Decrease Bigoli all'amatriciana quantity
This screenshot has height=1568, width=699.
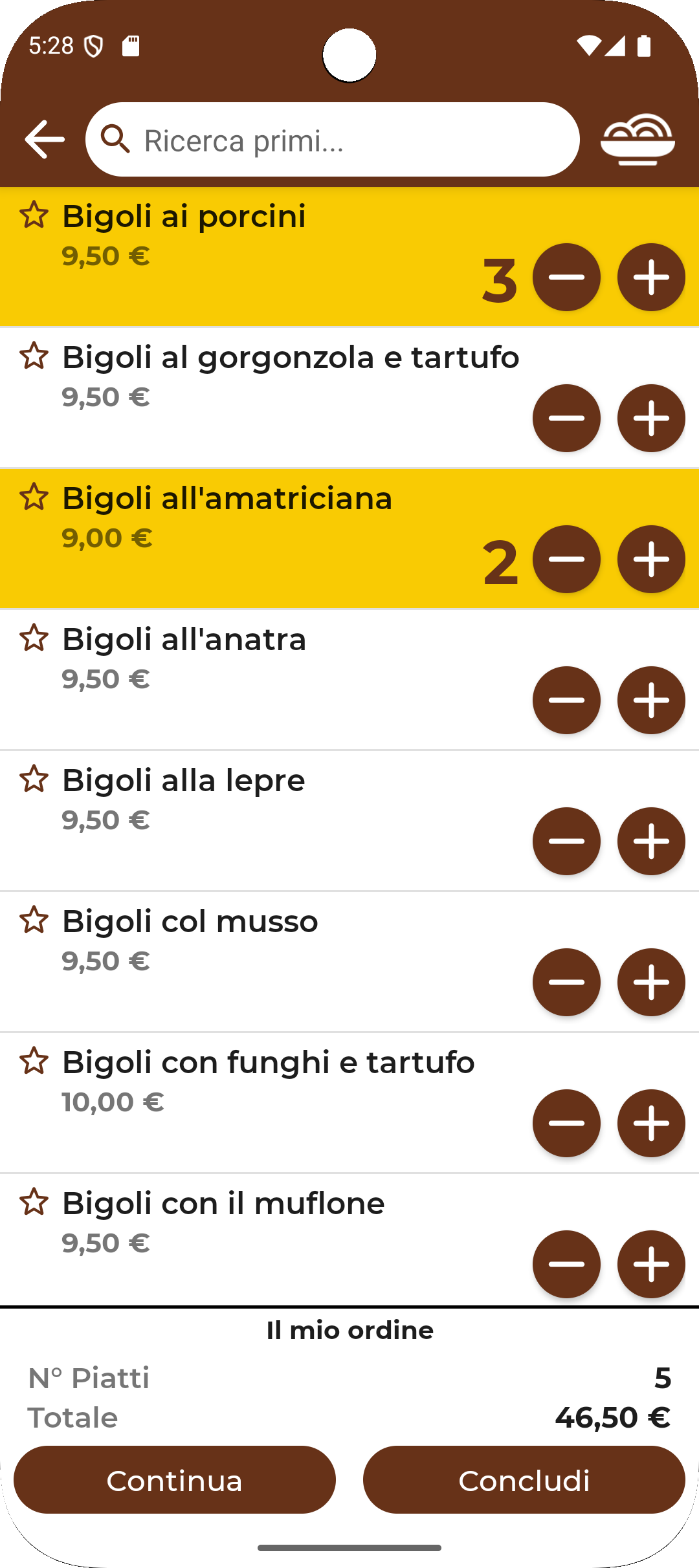click(x=566, y=560)
